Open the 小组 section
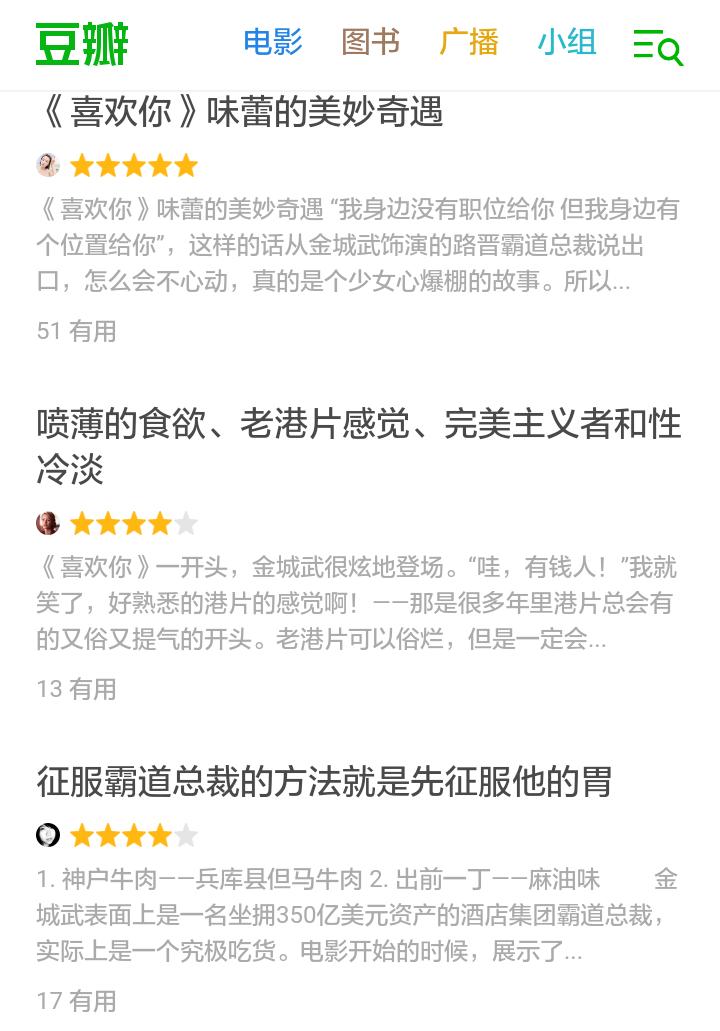Viewport: 720px width, 1031px height. [x=566, y=44]
